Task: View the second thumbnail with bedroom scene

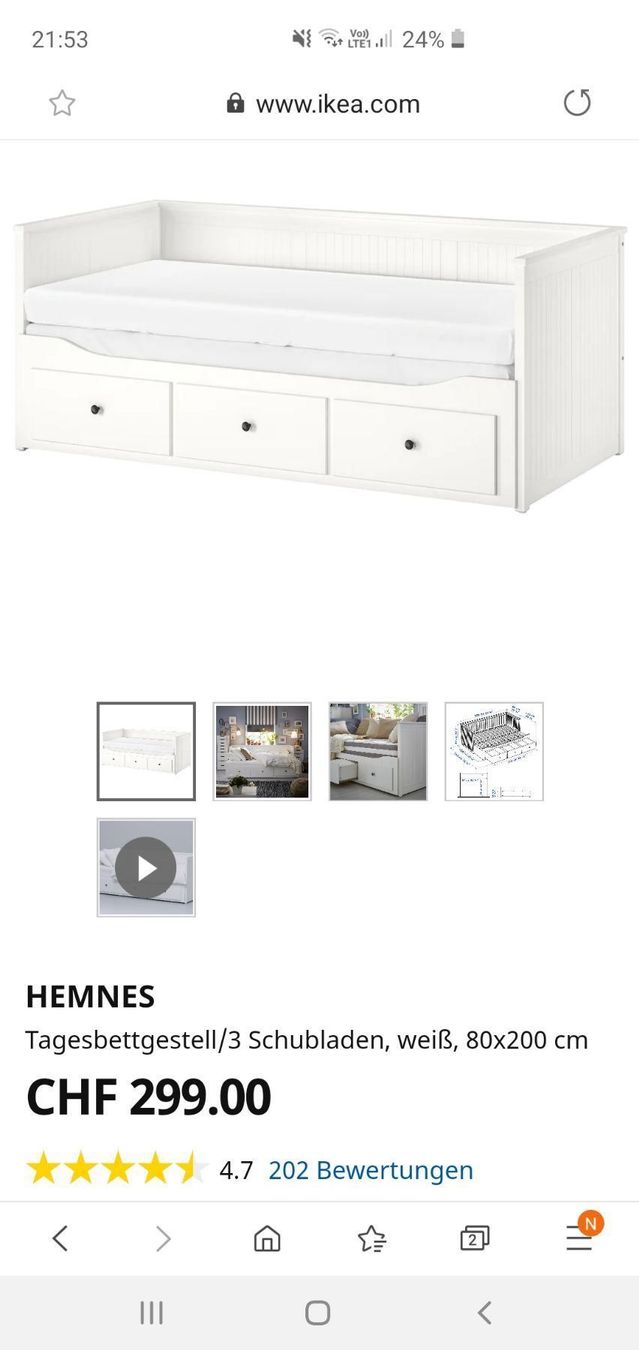Action: 262,751
